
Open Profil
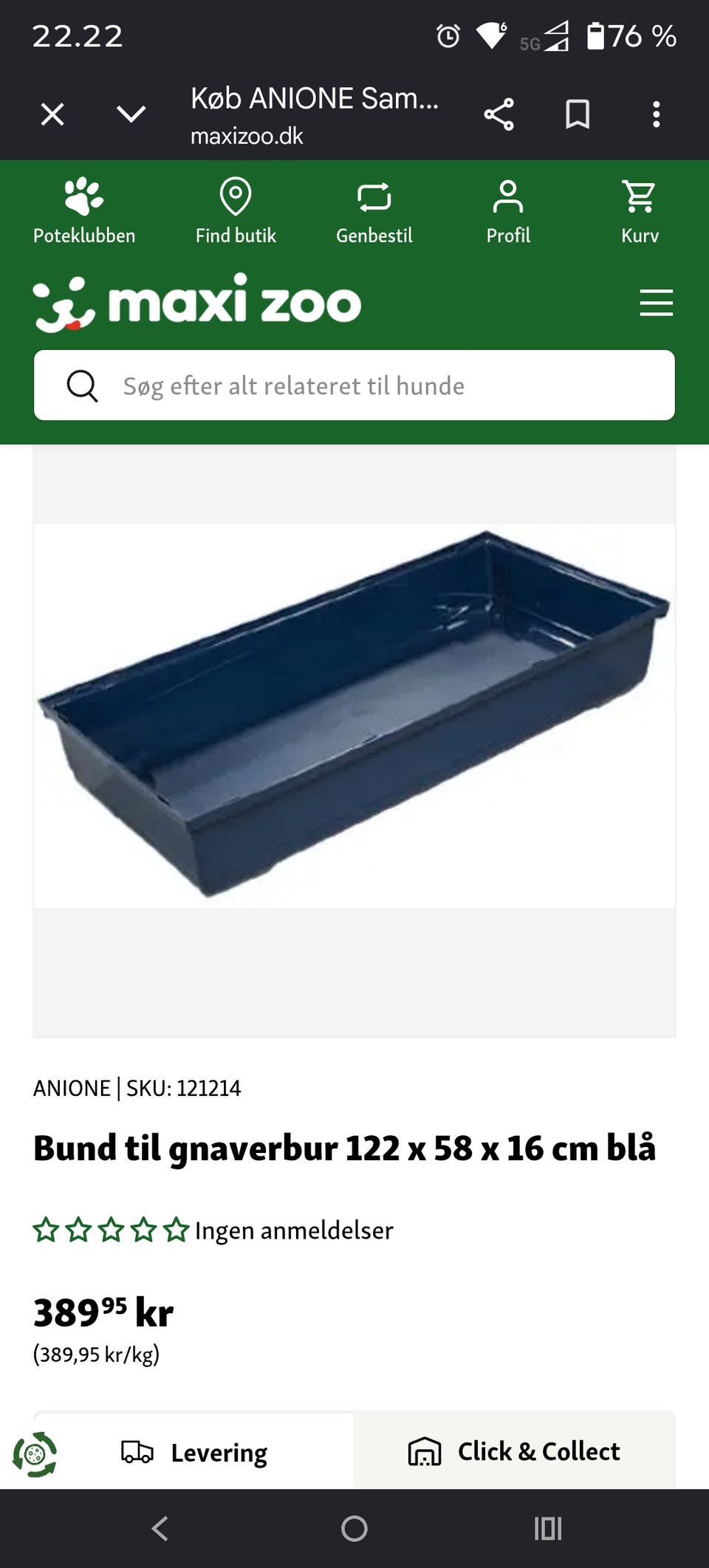tap(508, 211)
